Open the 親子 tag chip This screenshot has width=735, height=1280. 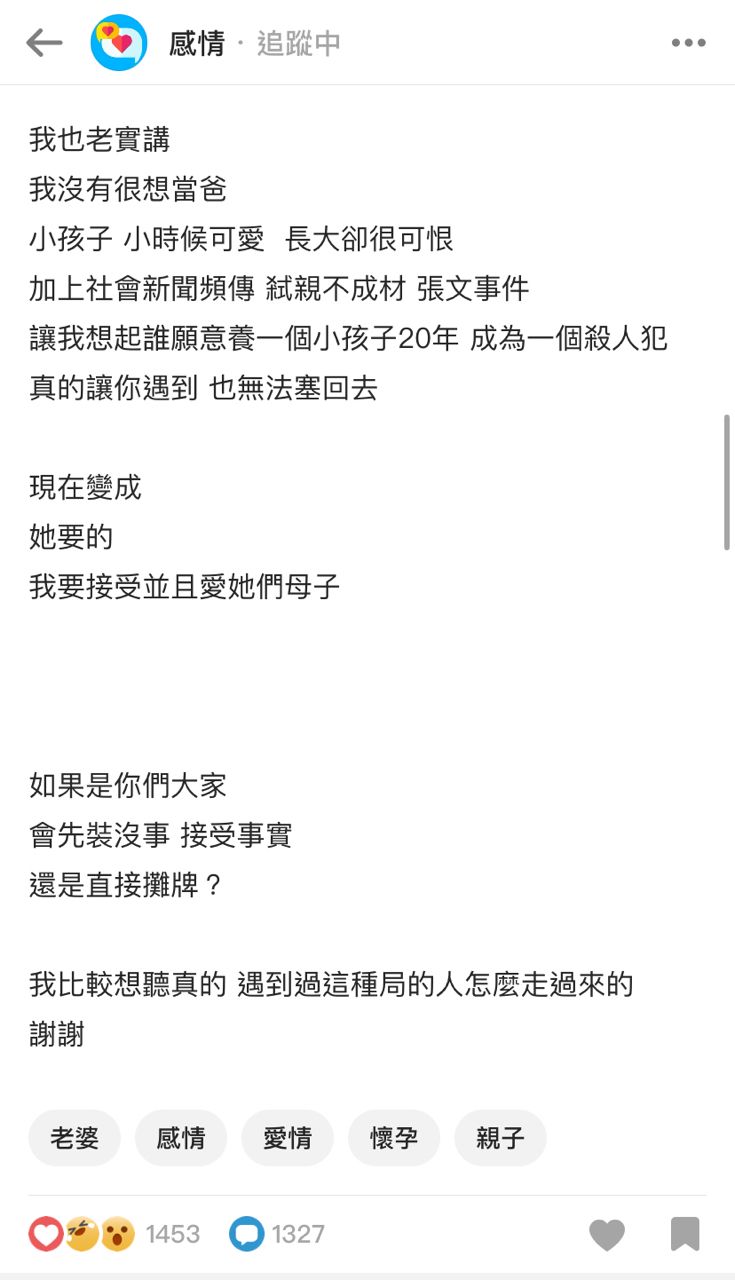point(500,1138)
